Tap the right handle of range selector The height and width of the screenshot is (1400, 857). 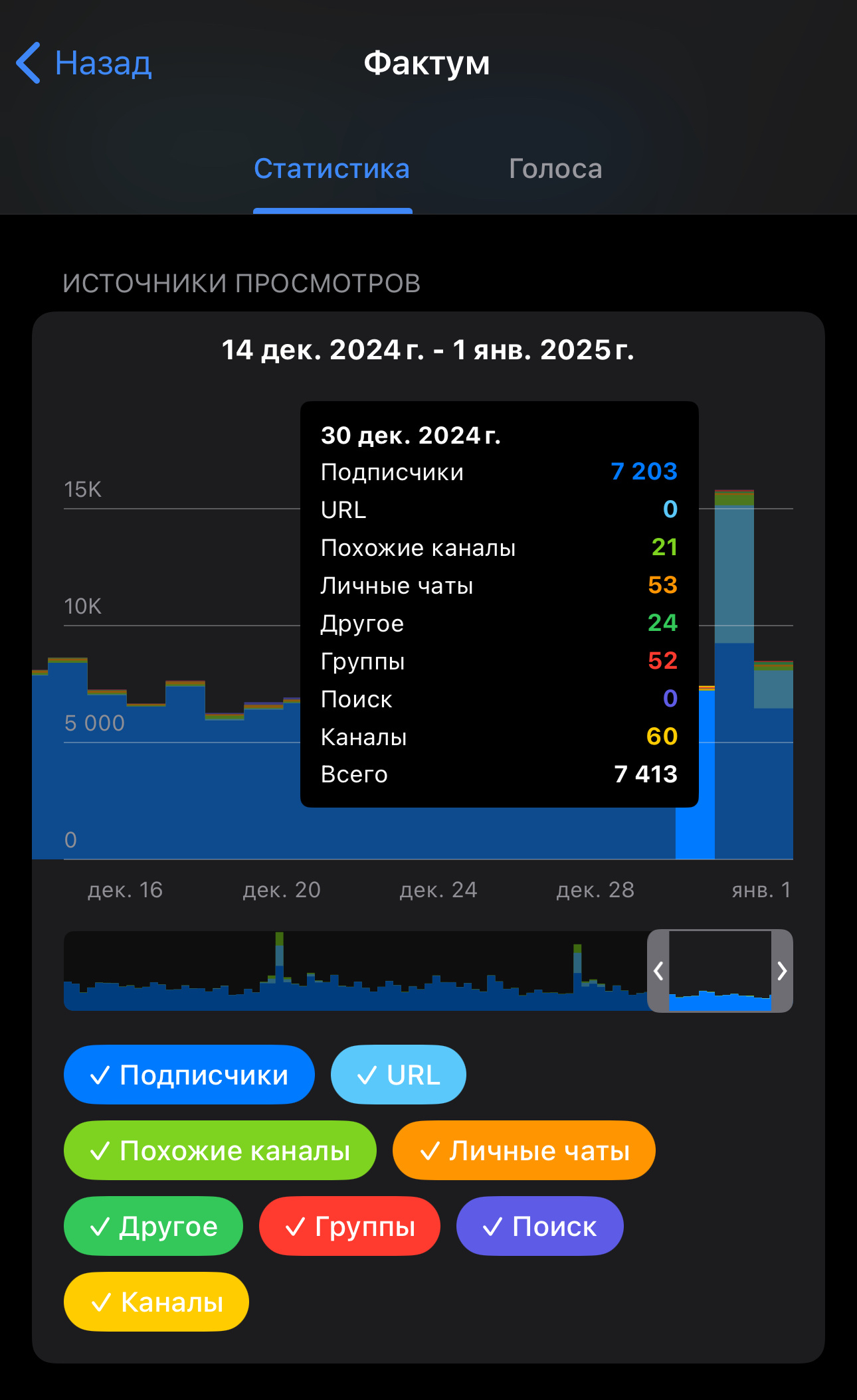(x=782, y=971)
